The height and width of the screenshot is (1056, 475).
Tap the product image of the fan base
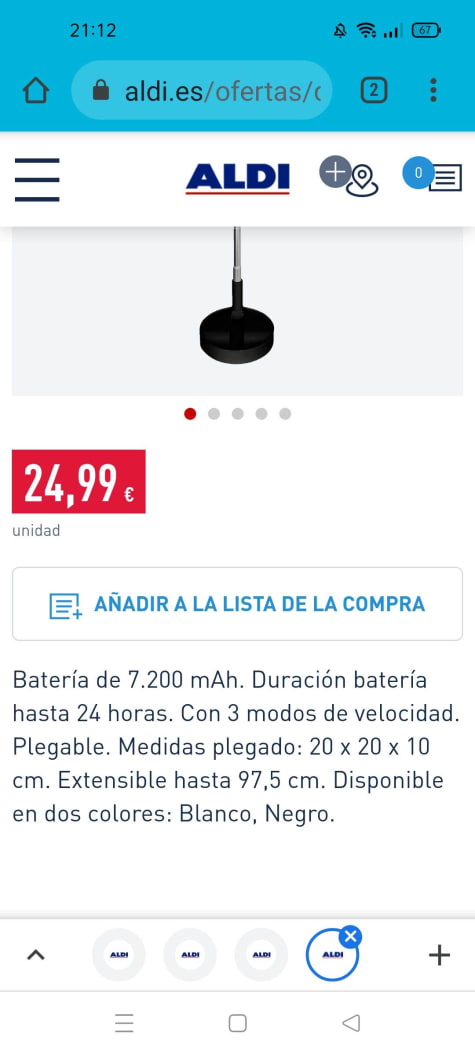pos(237,311)
